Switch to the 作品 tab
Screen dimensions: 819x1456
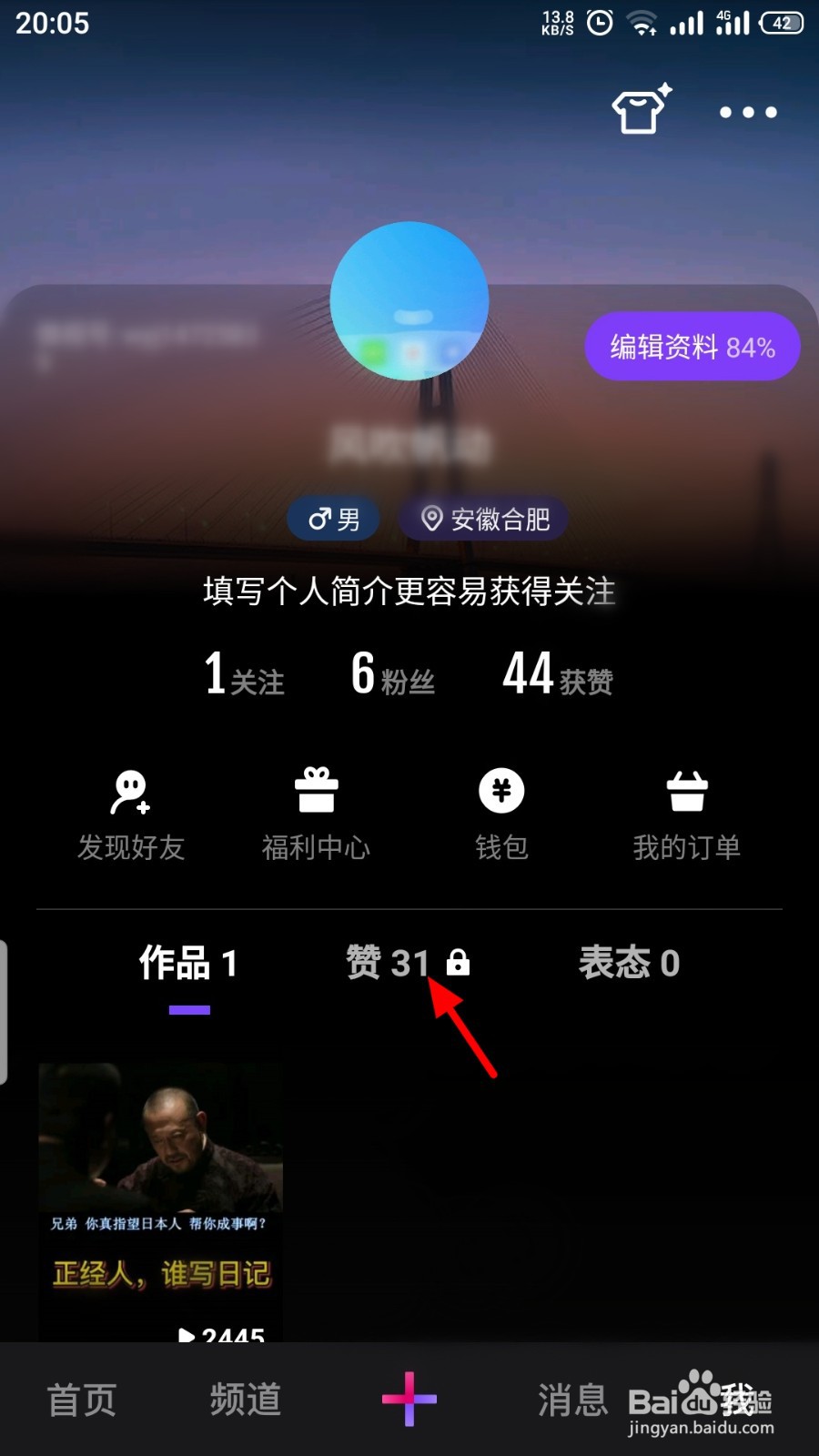click(187, 962)
